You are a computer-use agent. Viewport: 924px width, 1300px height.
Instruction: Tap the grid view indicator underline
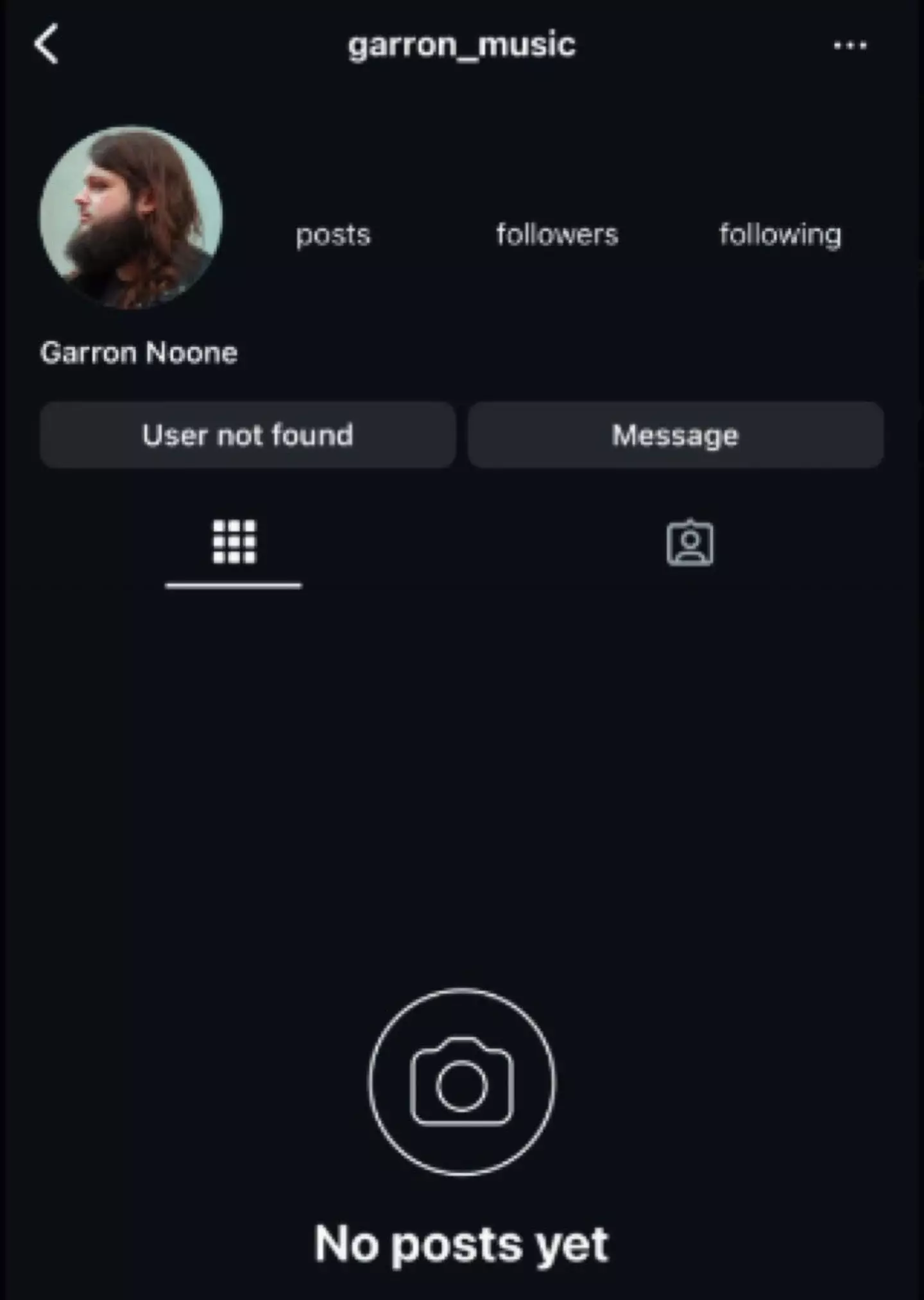coord(234,584)
